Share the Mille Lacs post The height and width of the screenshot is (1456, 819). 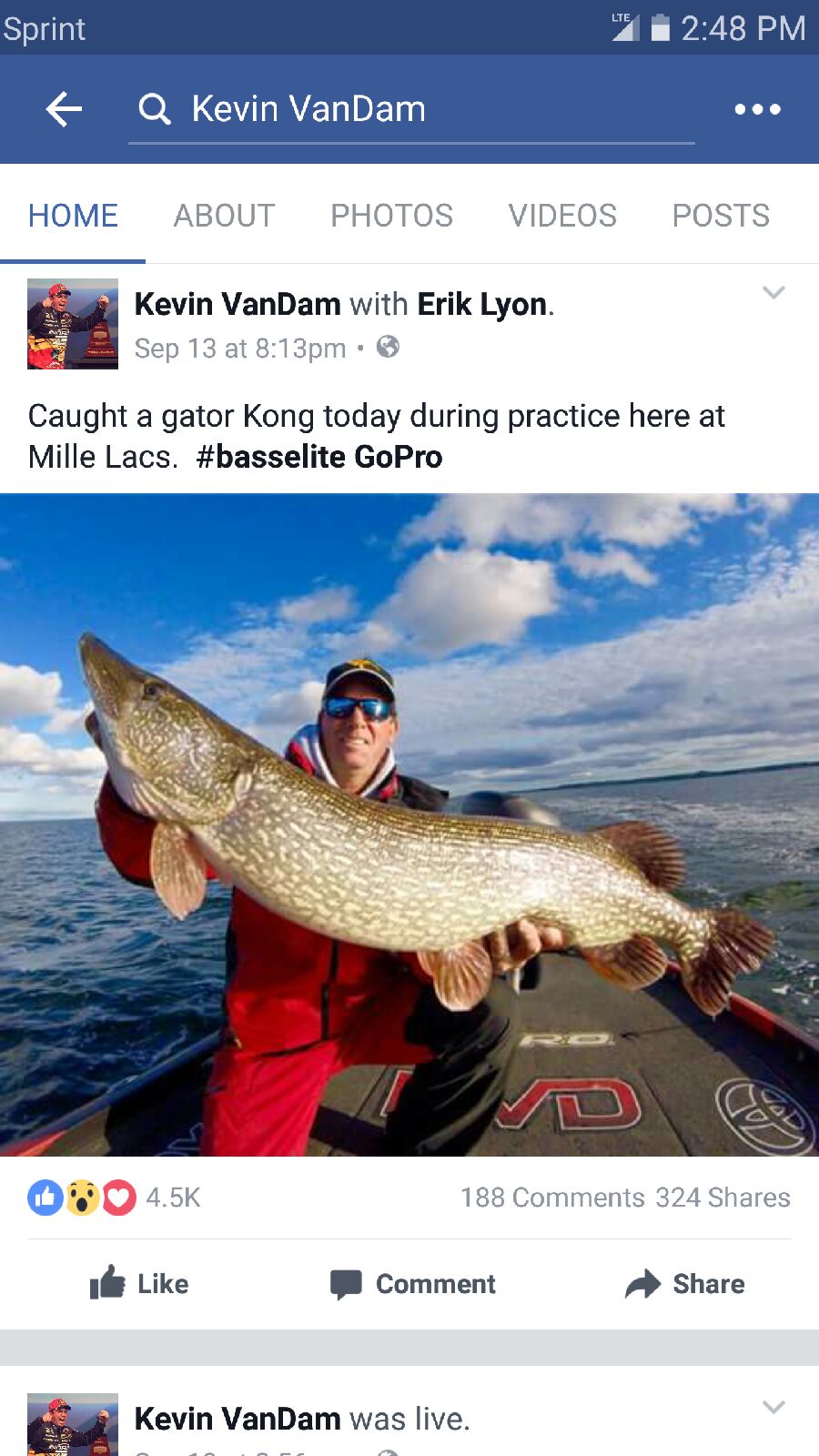tap(684, 1283)
